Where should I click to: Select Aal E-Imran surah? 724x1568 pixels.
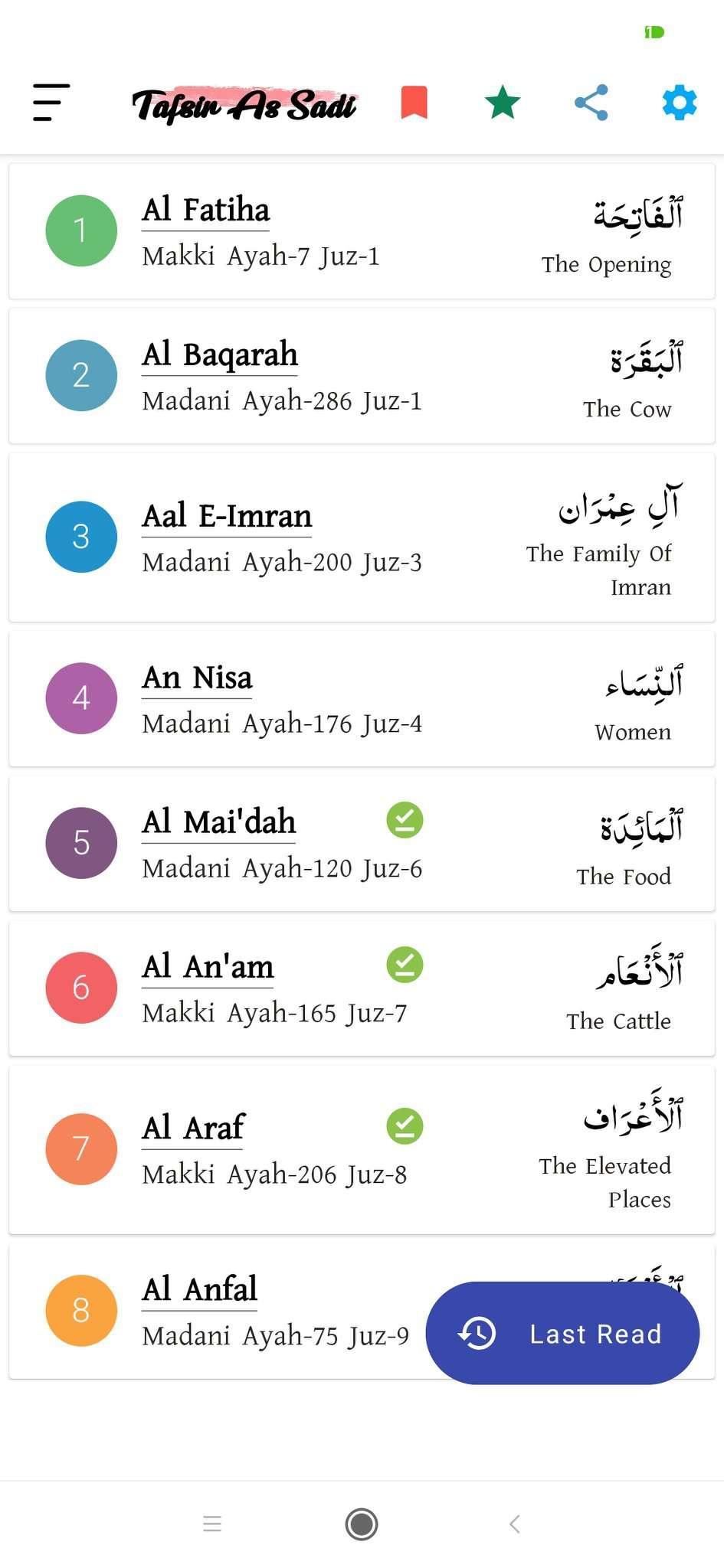pyautogui.click(x=362, y=537)
